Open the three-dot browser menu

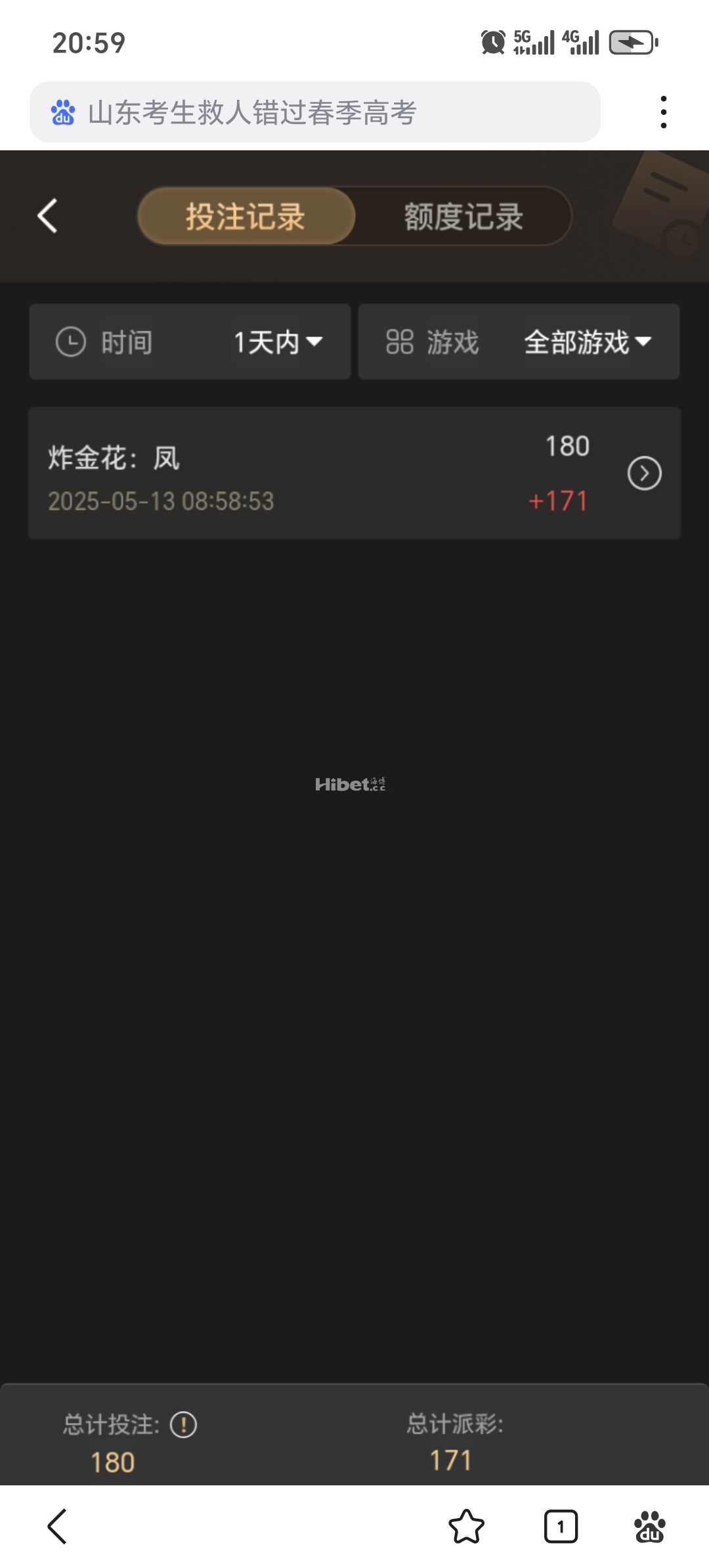[x=665, y=111]
